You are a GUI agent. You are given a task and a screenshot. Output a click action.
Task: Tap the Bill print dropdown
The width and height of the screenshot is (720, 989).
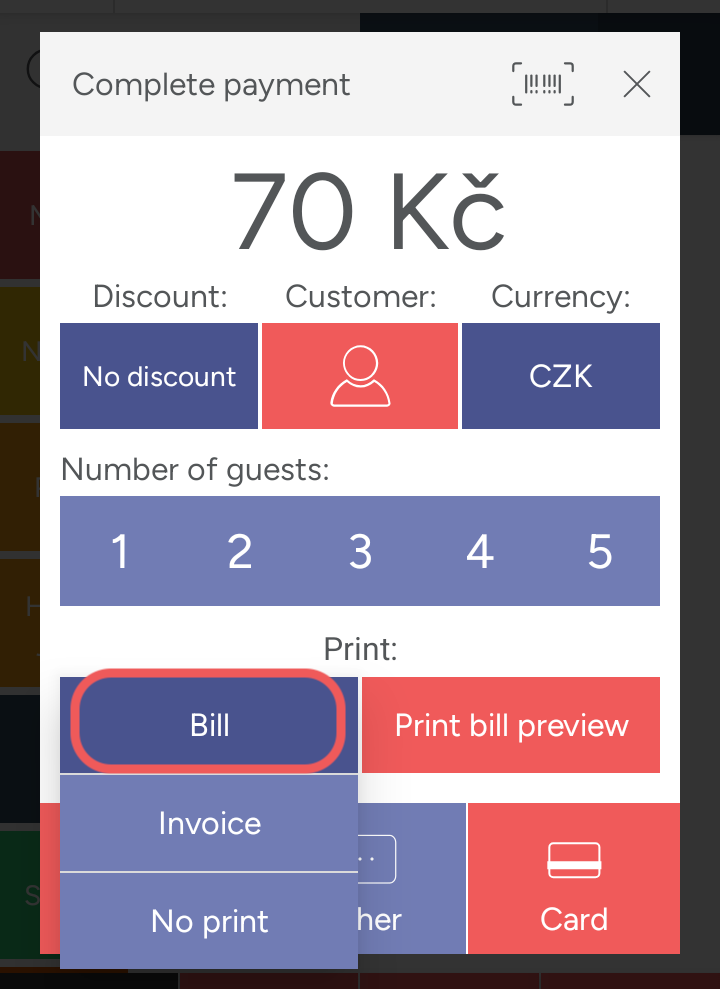210,725
